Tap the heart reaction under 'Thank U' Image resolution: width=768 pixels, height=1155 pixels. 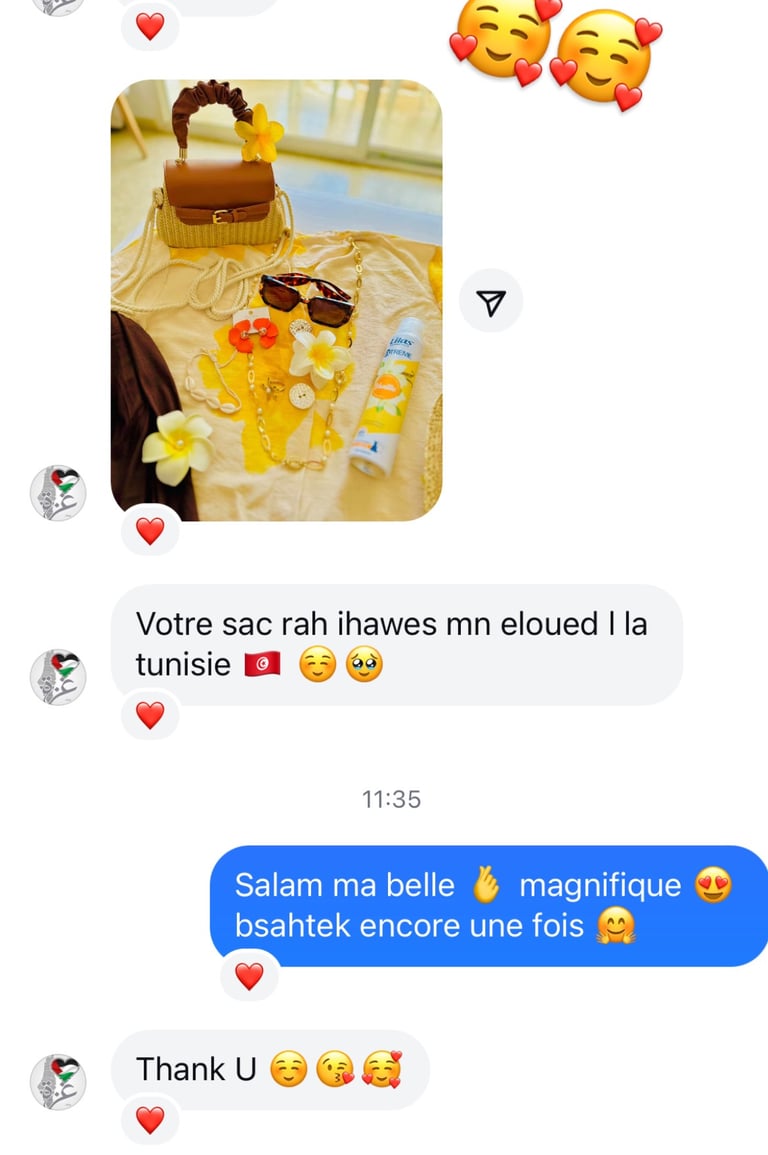pyautogui.click(x=150, y=1120)
